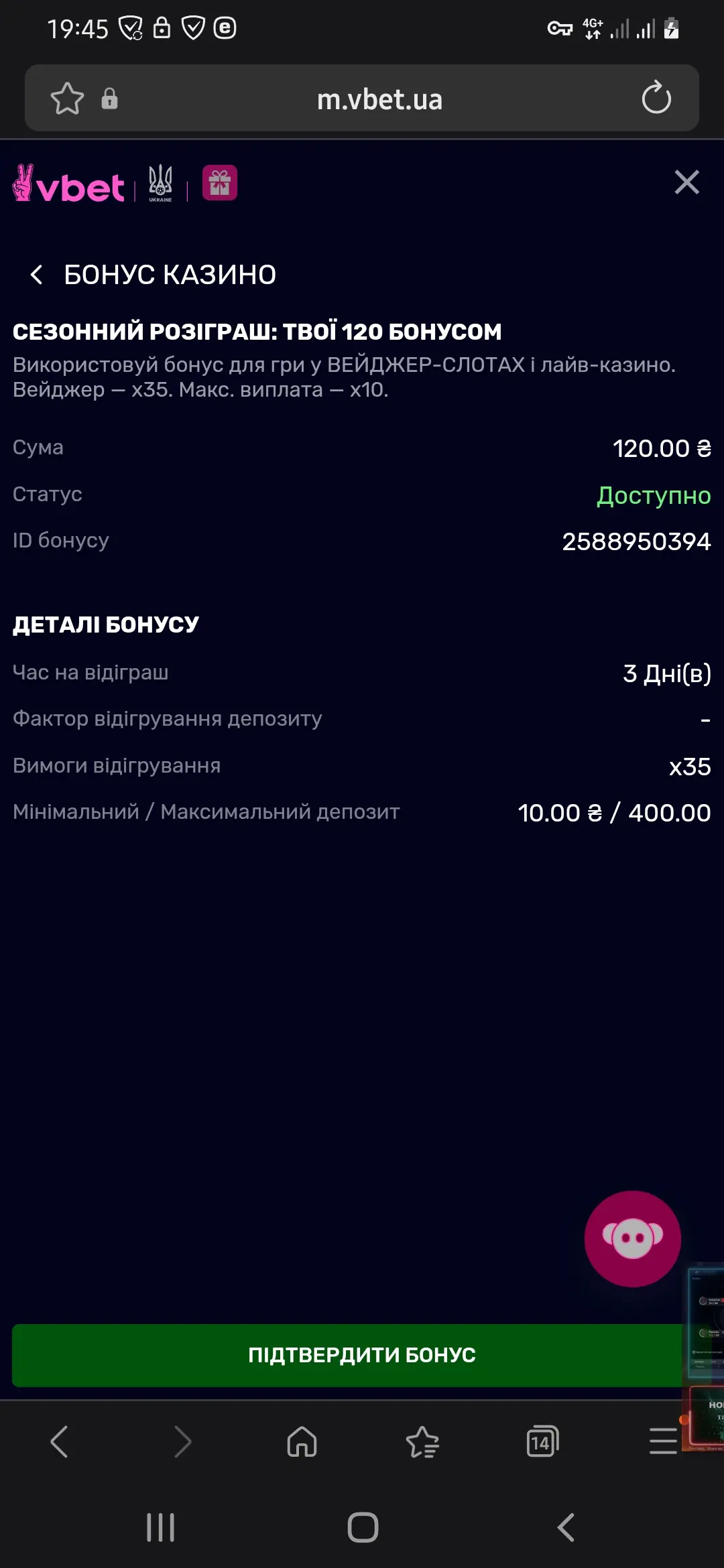724x1568 pixels.
Task: Reload the m.vbet.ua page
Action: (x=656, y=99)
